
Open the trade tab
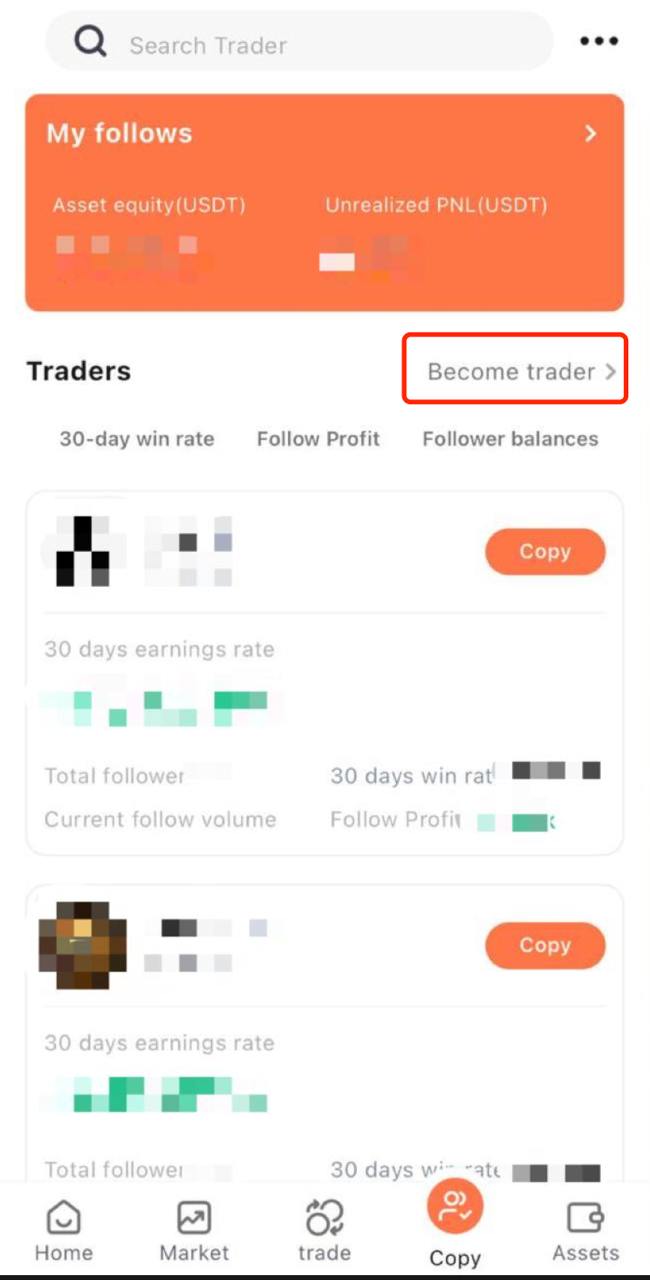pyautogui.click(x=324, y=1232)
